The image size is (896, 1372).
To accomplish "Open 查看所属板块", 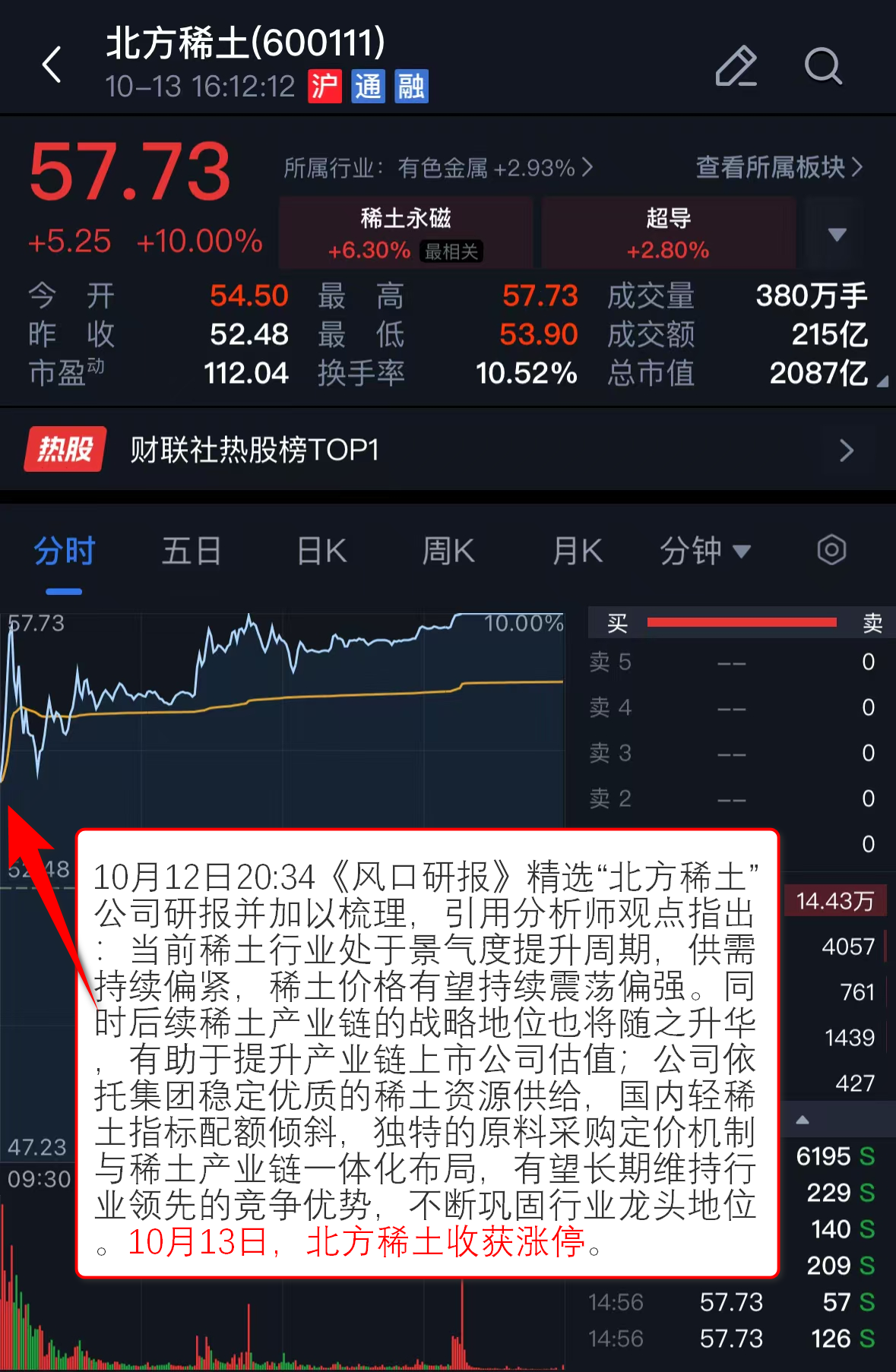I will (x=779, y=167).
